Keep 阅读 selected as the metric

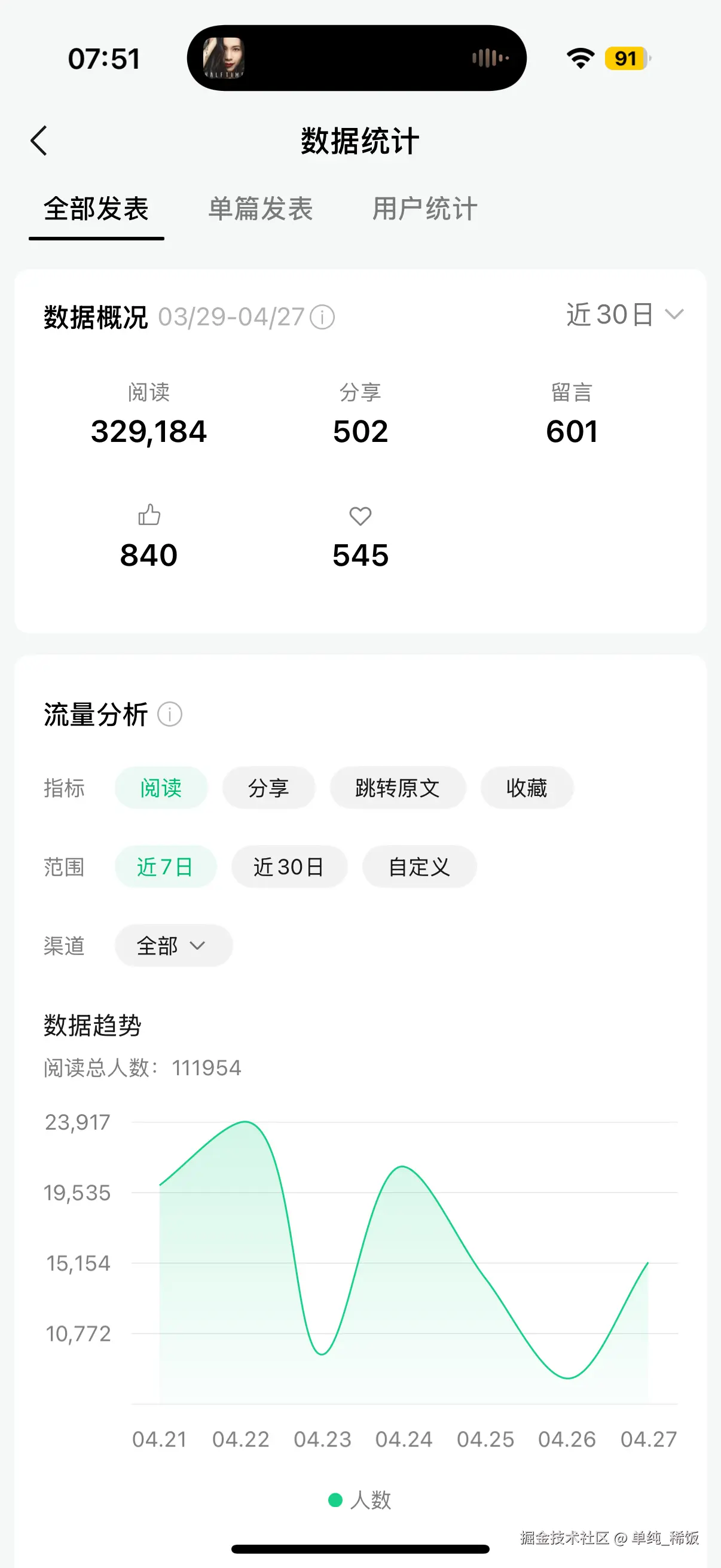(161, 787)
